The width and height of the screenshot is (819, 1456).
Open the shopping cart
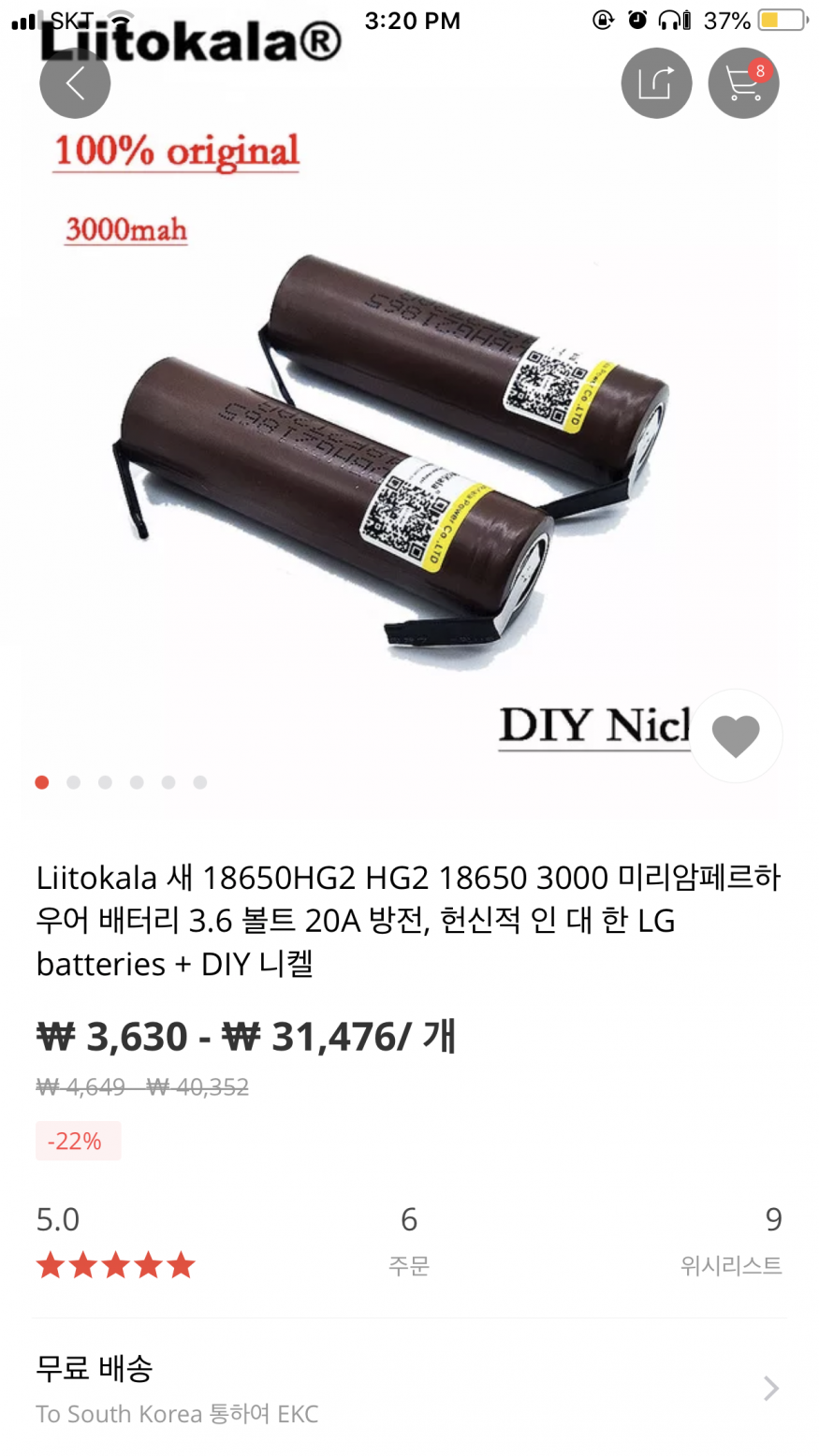coord(743,83)
